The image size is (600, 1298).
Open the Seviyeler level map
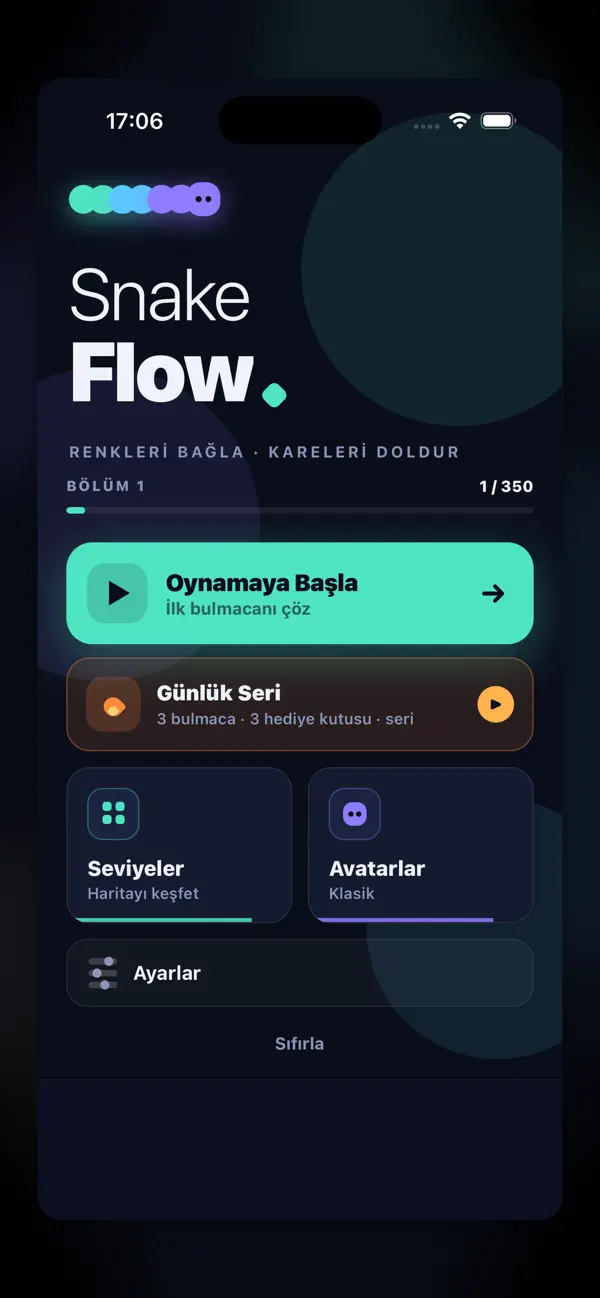pyautogui.click(x=179, y=845)
